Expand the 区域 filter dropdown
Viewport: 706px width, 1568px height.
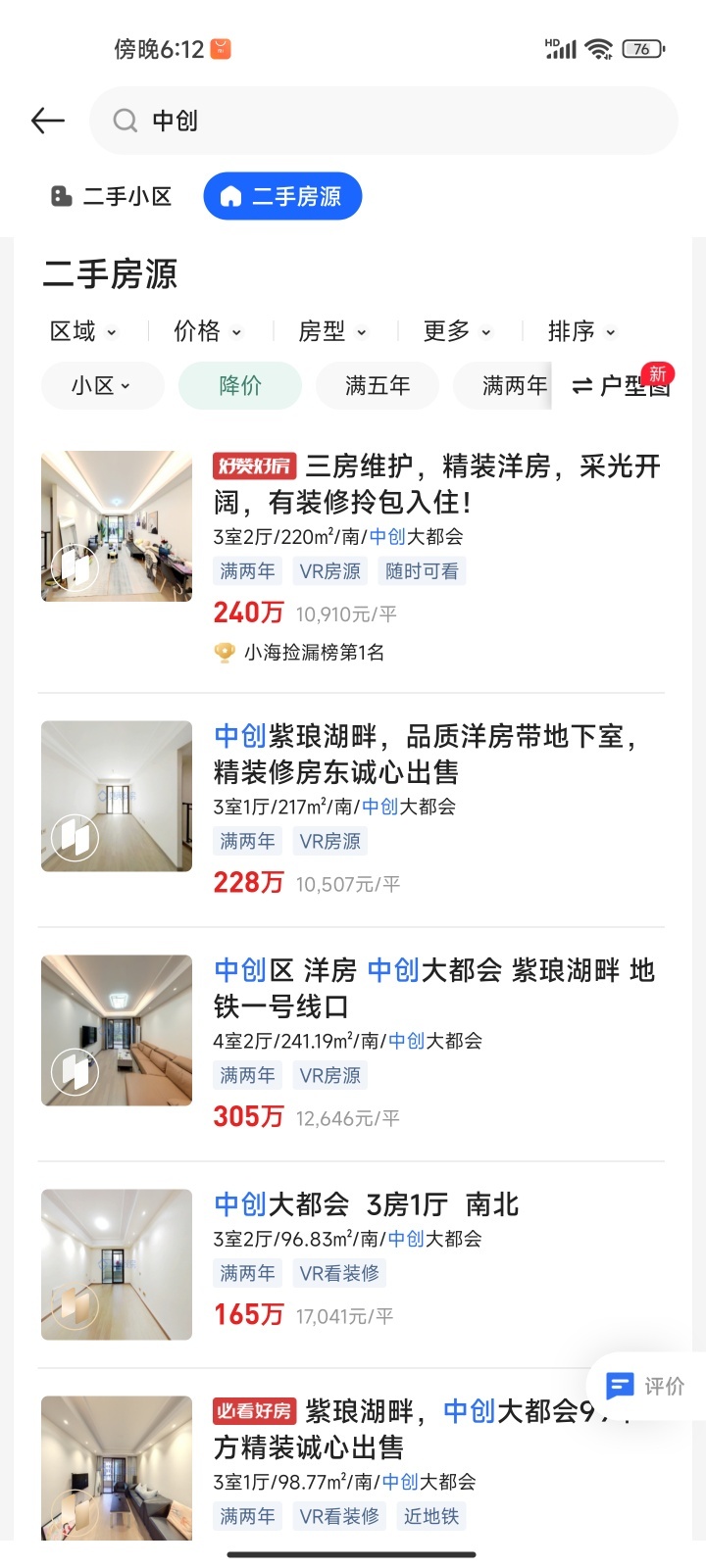pyautogui.click(x=83, y=331)
